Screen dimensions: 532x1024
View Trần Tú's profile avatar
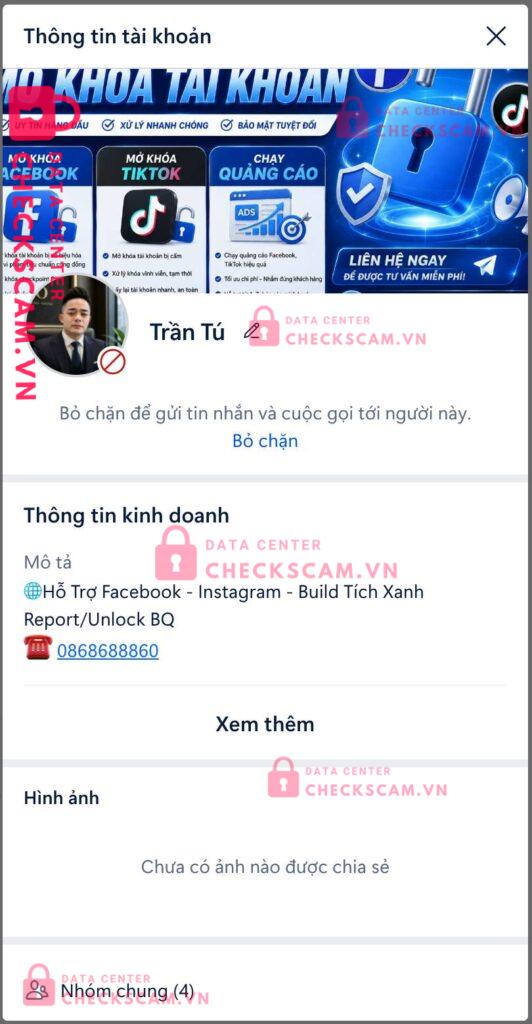point(77,325)
